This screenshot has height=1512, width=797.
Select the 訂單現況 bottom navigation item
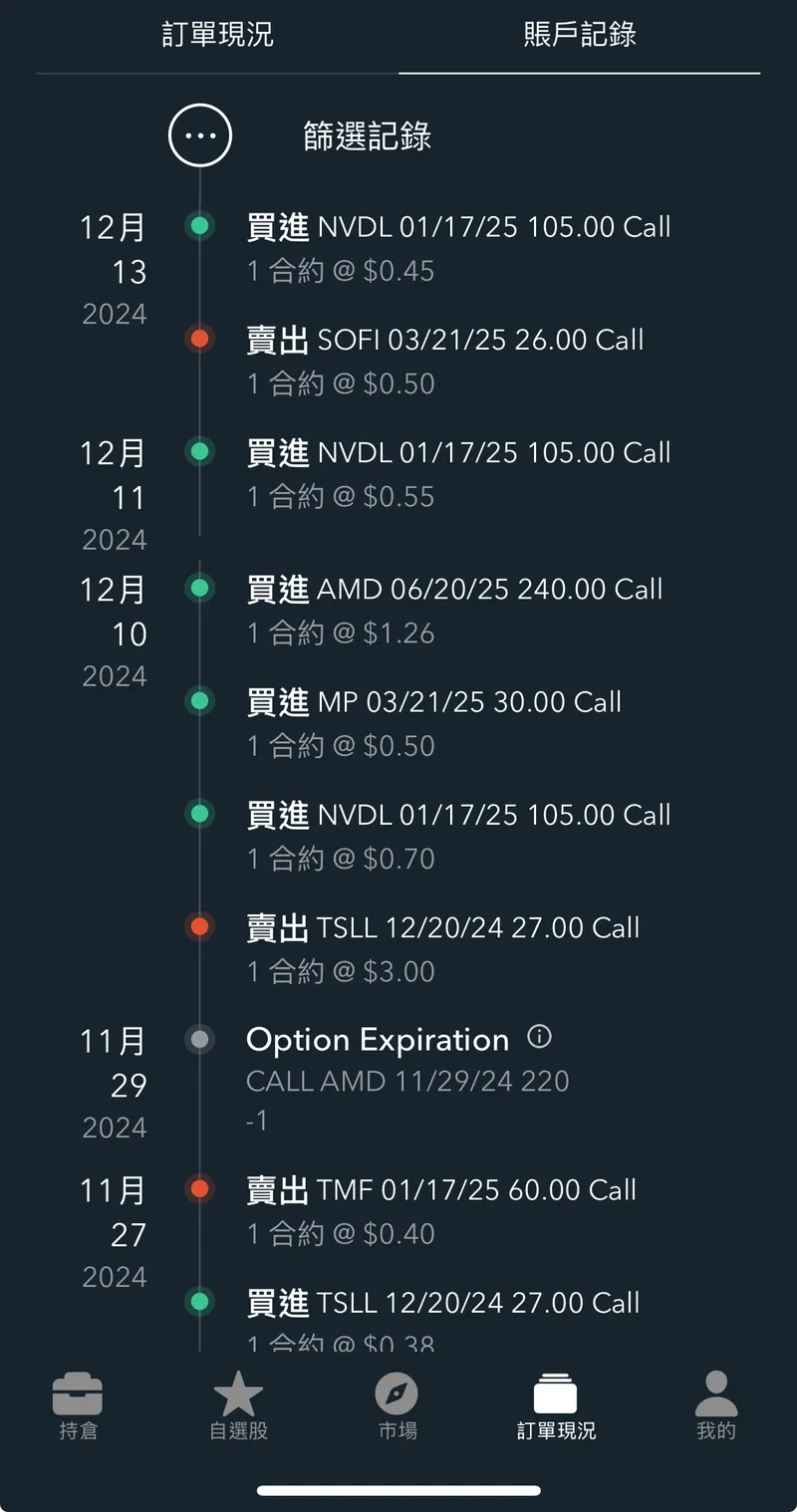click(x=556, y=1405)
